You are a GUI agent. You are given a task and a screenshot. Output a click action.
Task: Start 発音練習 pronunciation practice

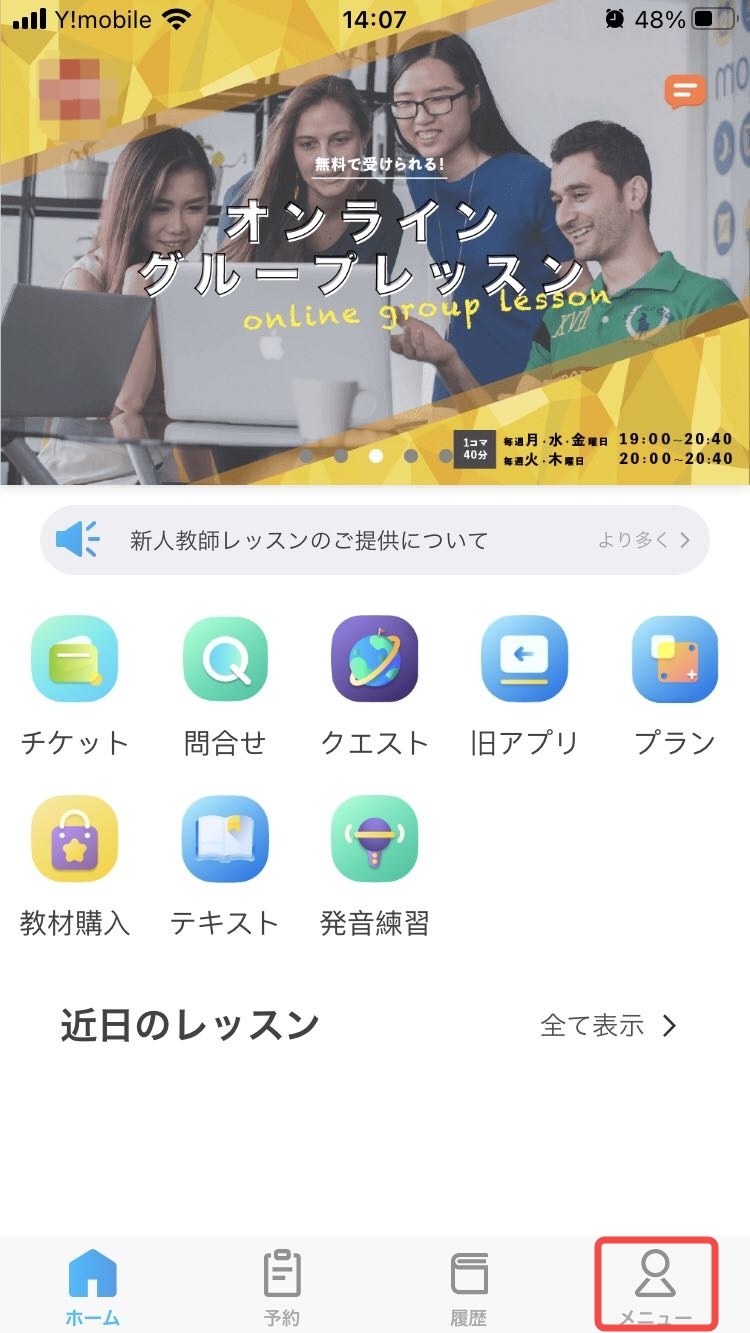coord(375,840)
